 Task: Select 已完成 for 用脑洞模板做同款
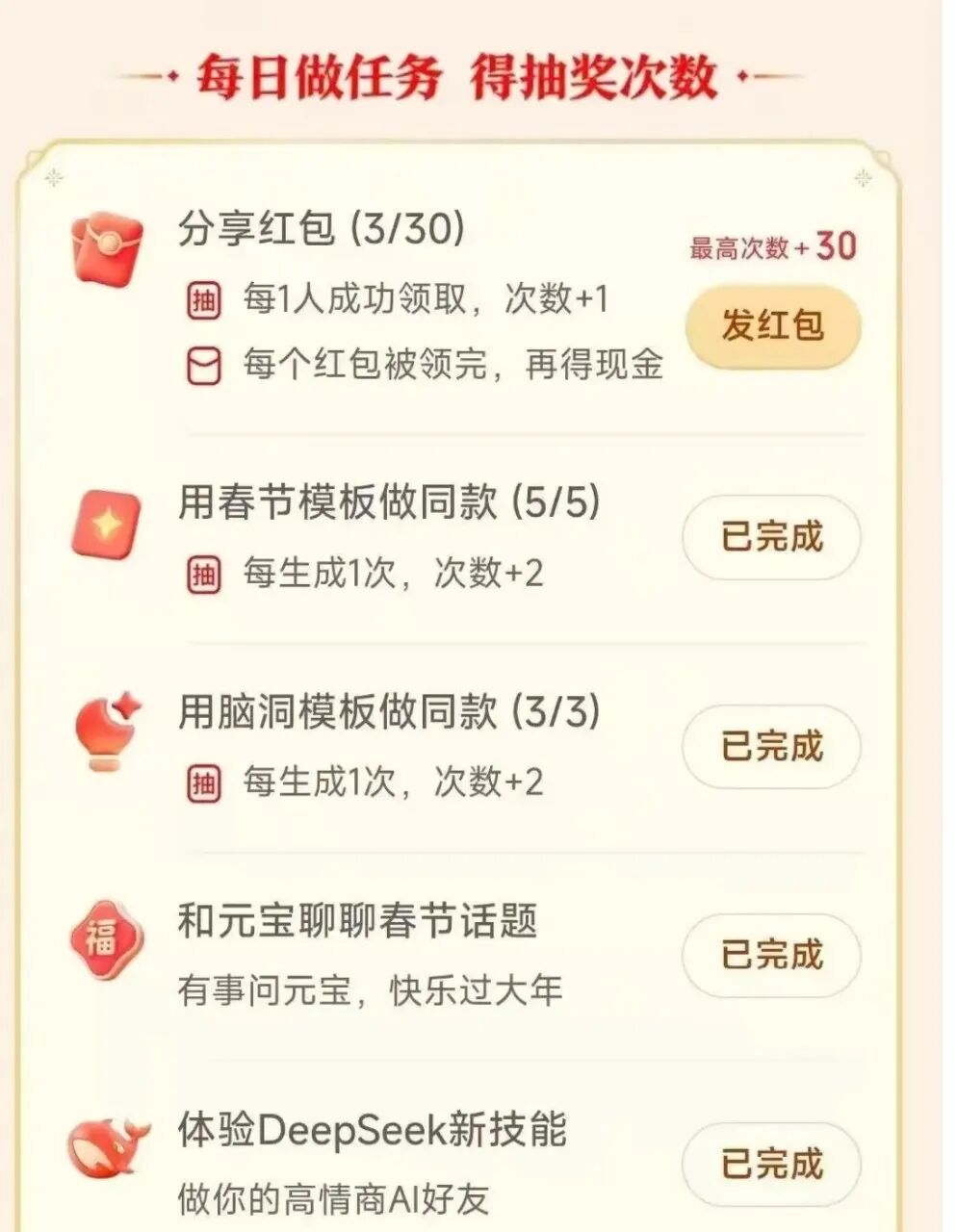coord(772,746)
